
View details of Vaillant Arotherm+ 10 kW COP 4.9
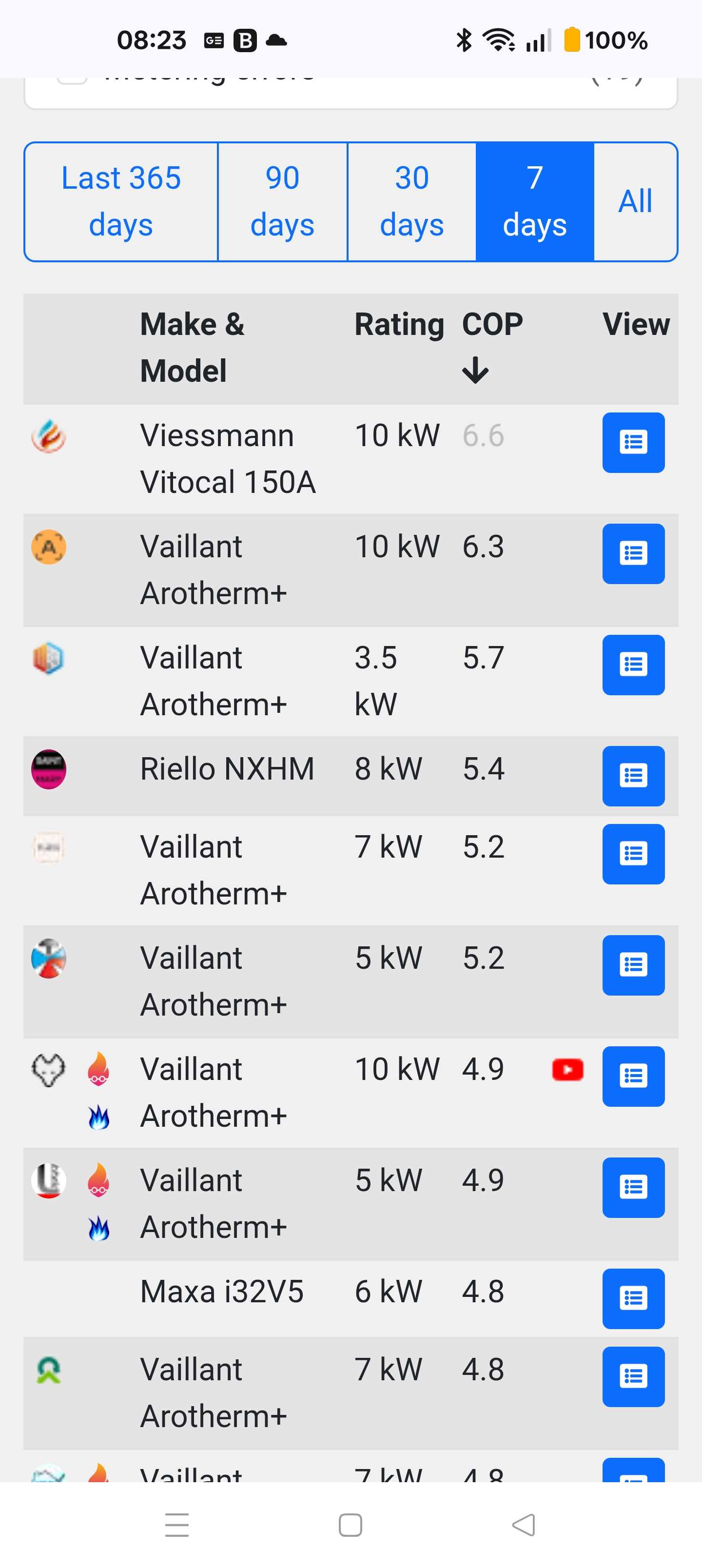[633, 1076]
